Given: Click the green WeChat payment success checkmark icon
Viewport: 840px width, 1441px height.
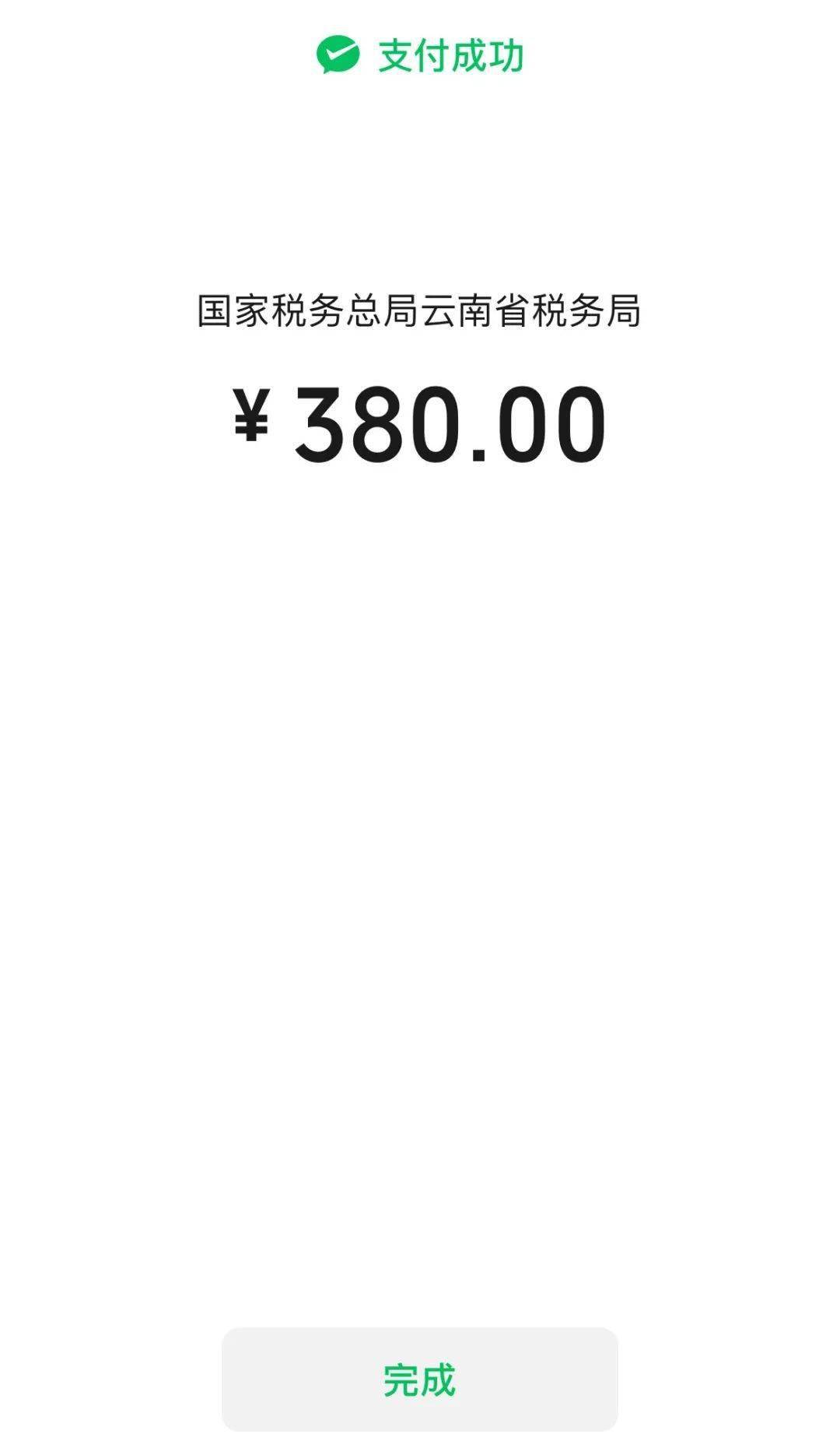Looking at the screenshot, I should (x=338, y=54).
